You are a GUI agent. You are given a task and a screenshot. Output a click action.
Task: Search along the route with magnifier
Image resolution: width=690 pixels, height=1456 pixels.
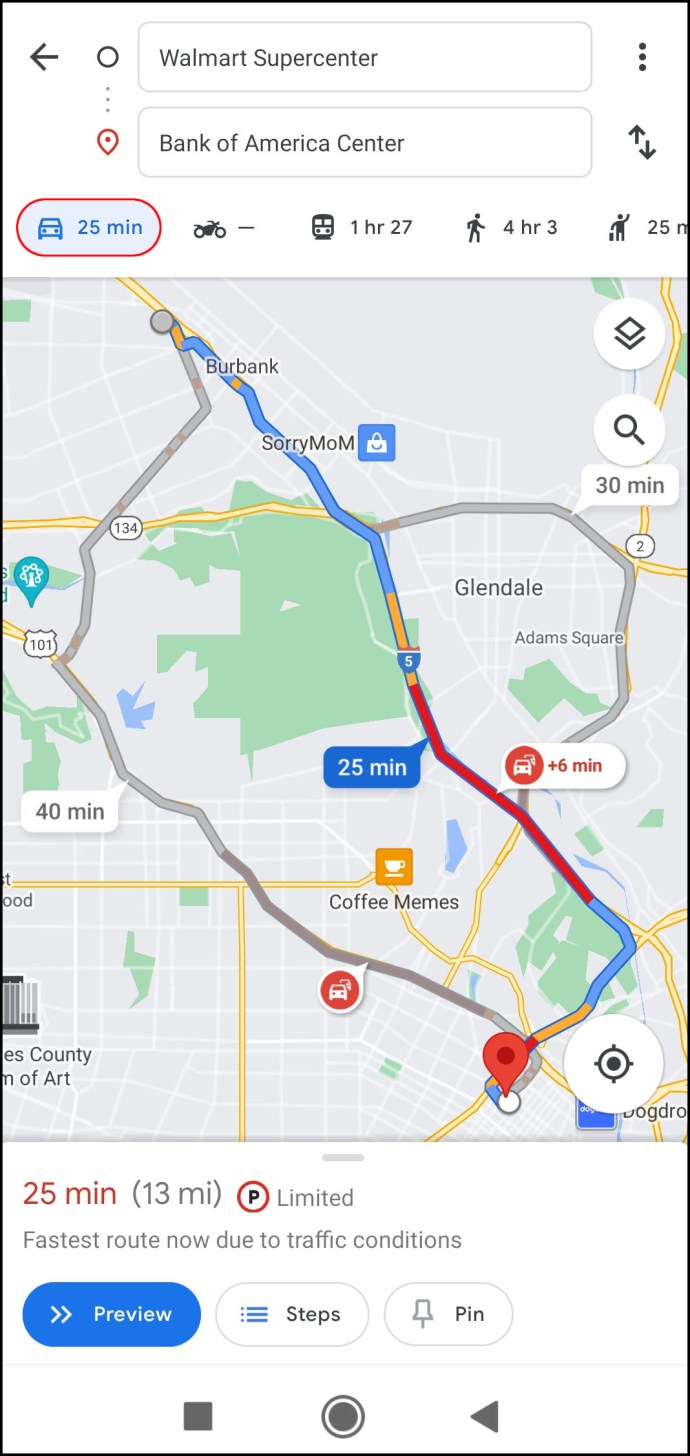pos(629,430)
